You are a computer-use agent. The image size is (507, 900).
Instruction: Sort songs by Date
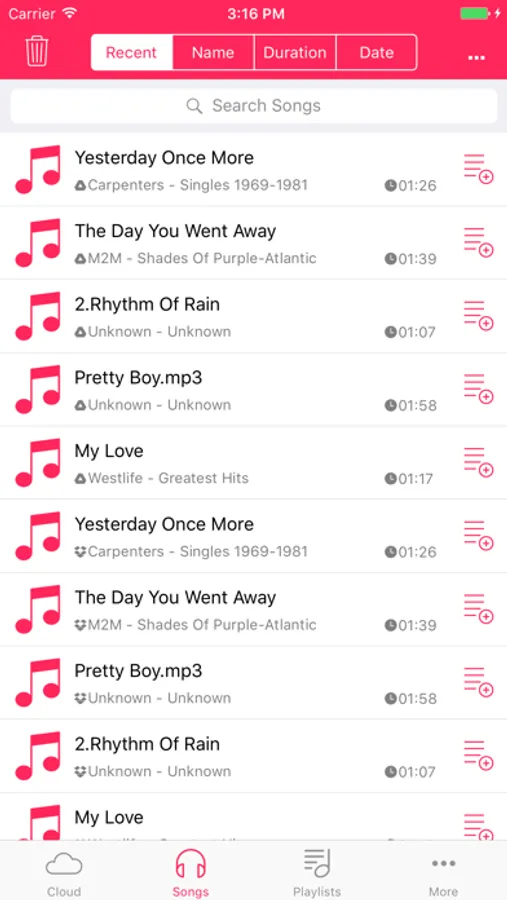377,52
